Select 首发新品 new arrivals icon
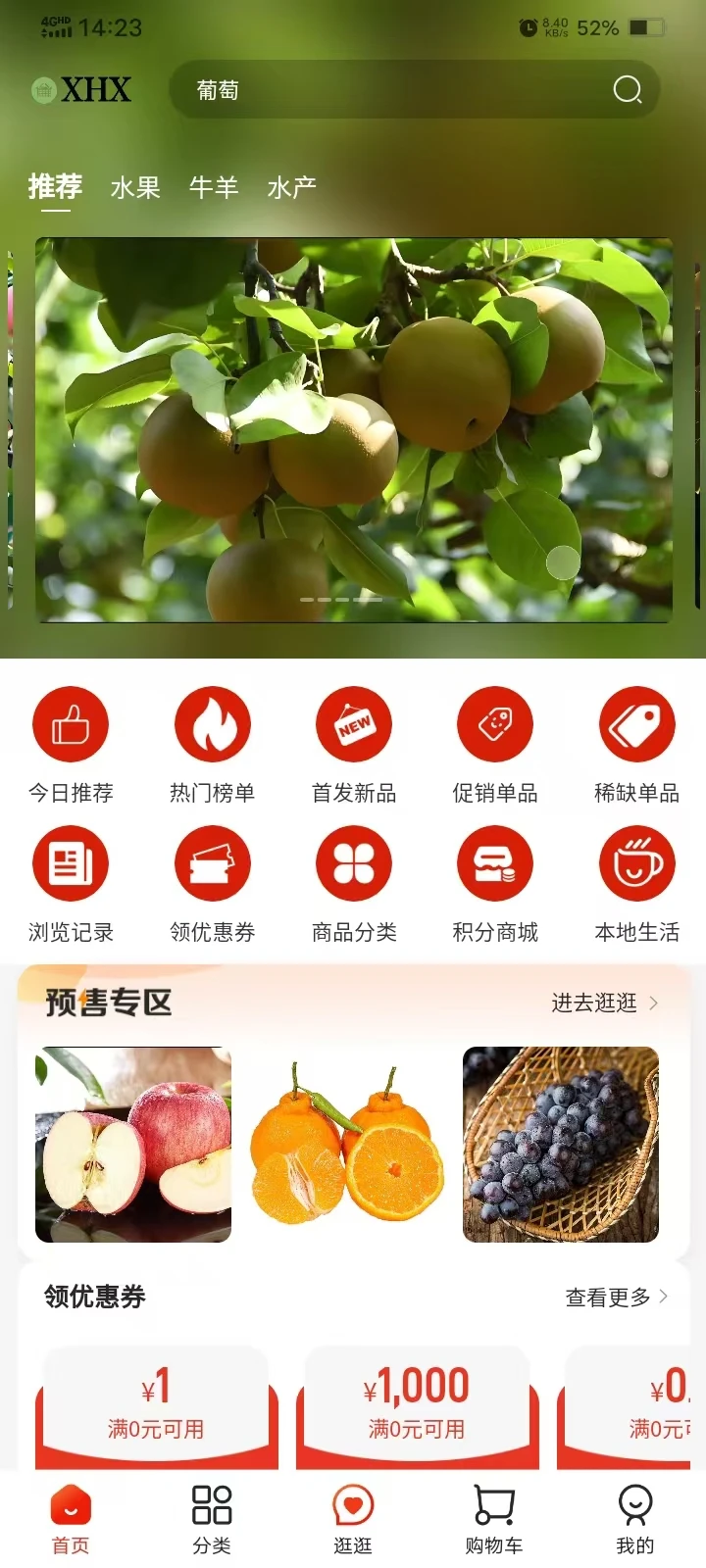Image resolution: width=706 pixels, height=1568 pixels. pyautogui.click(x=353, y=740)
